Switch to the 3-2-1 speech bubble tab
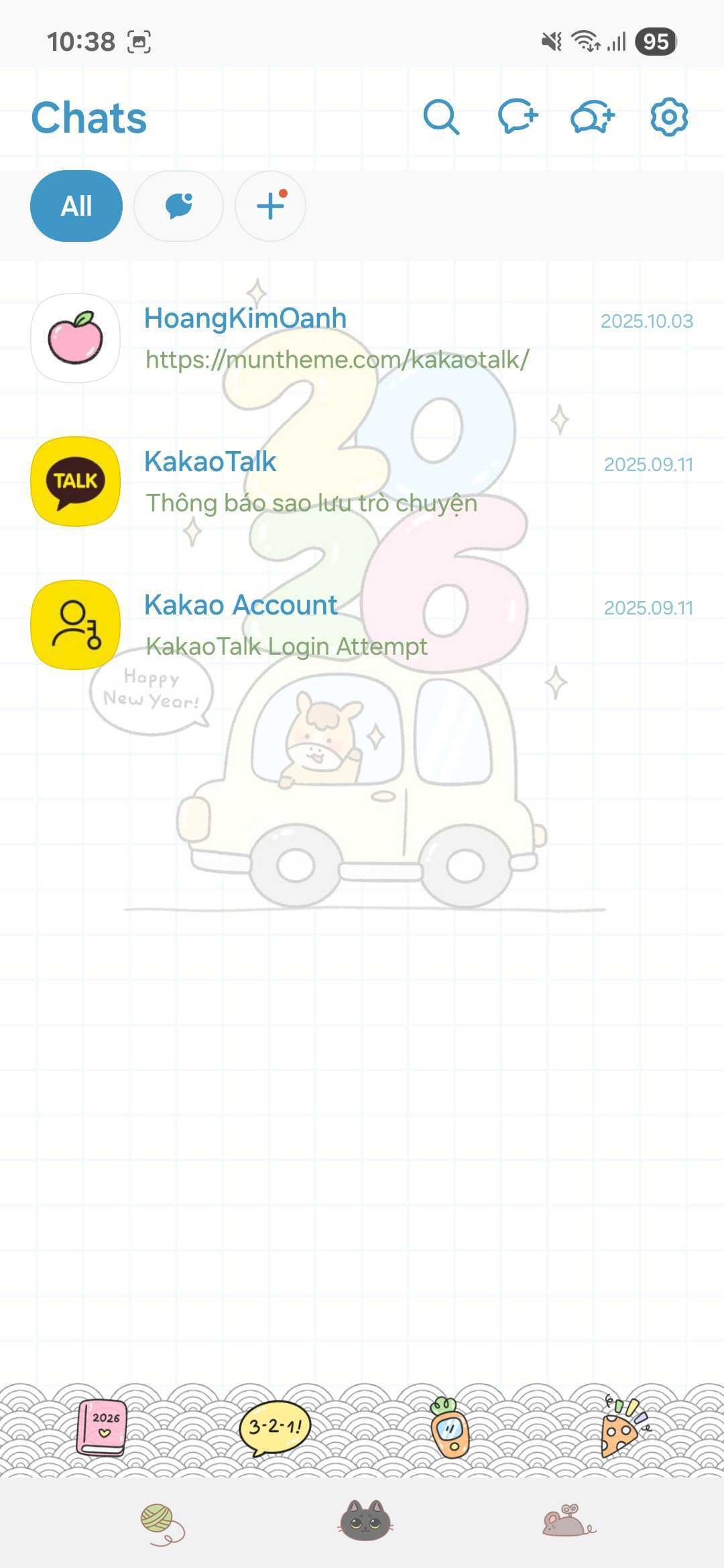 [x=275, y=1427]
